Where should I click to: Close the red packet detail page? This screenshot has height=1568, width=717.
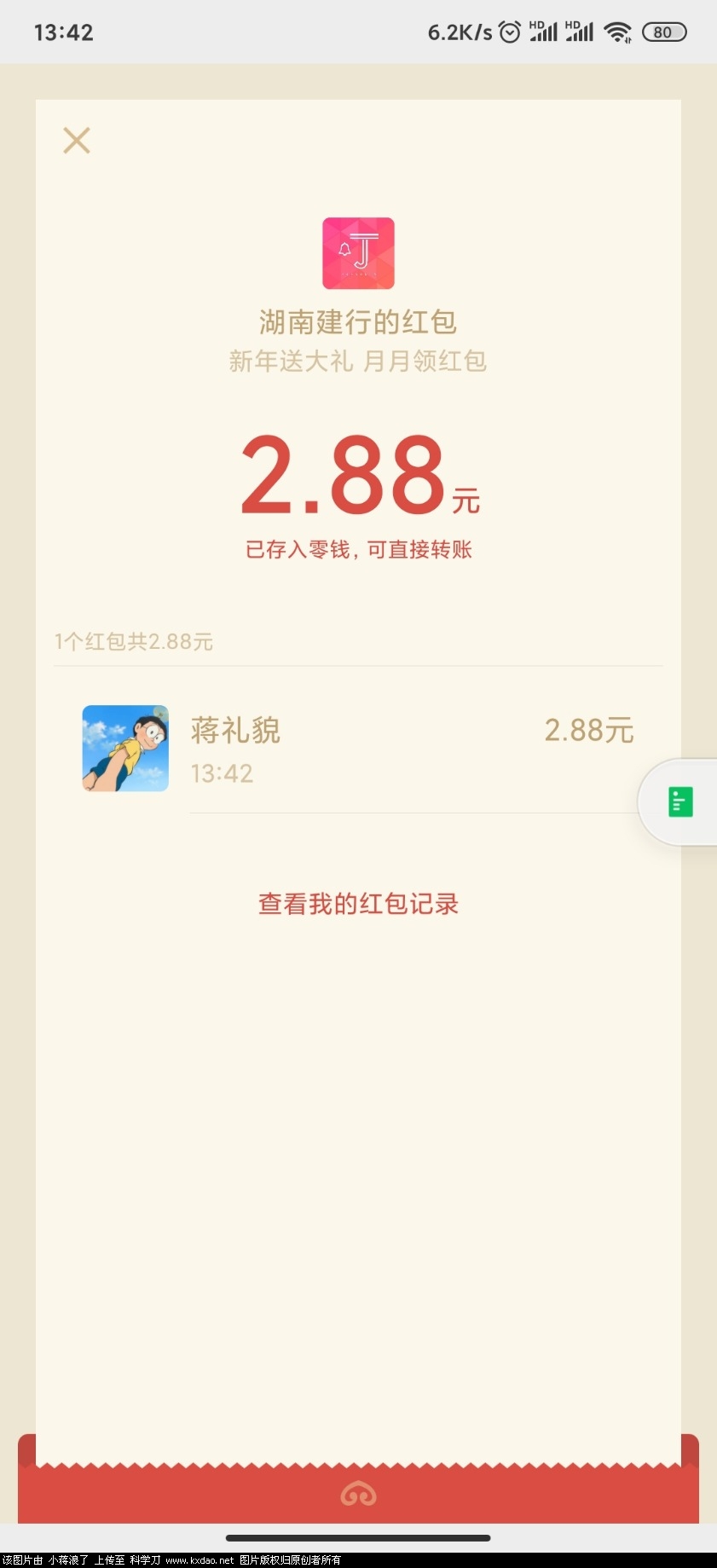pyautogui.click(x=77, y=140)
